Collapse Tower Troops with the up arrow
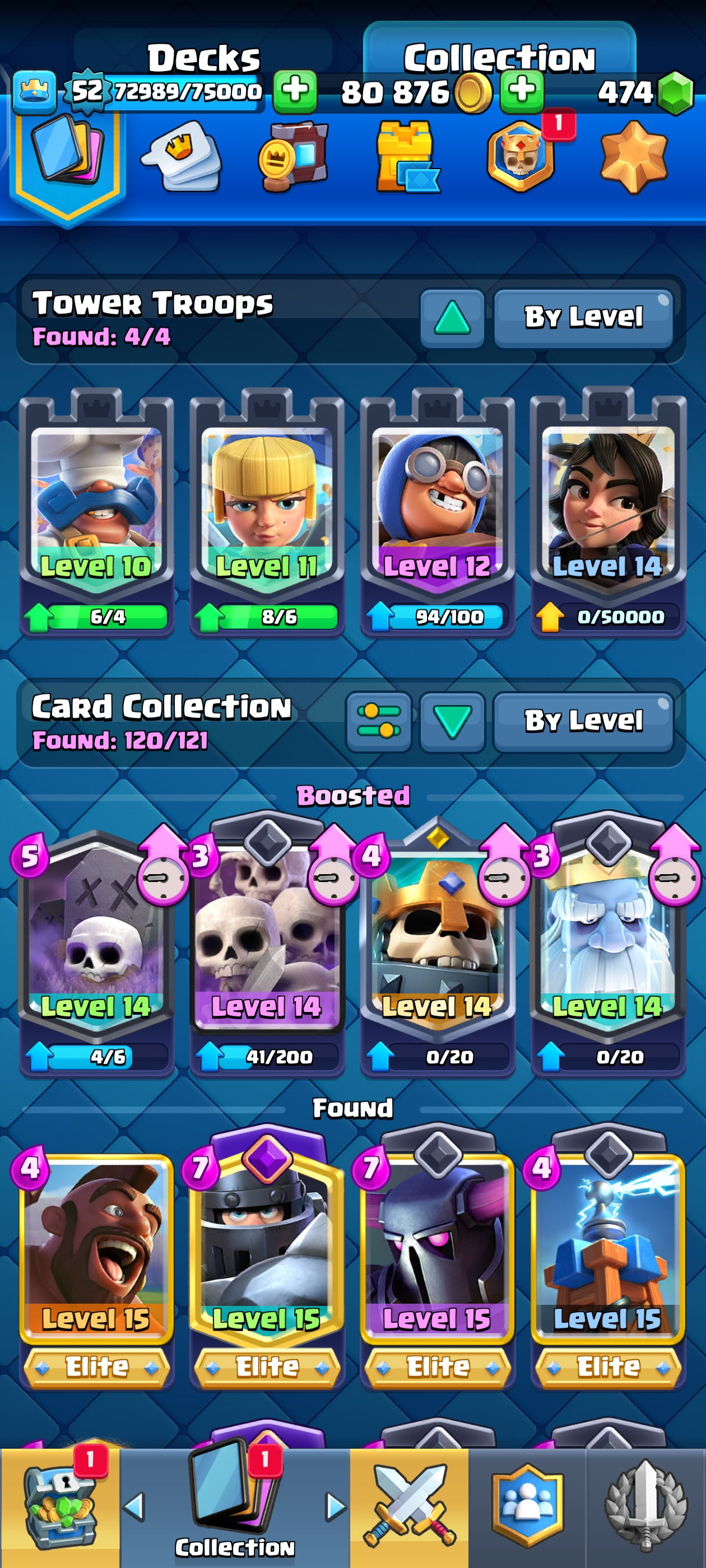 click(452, 318)
